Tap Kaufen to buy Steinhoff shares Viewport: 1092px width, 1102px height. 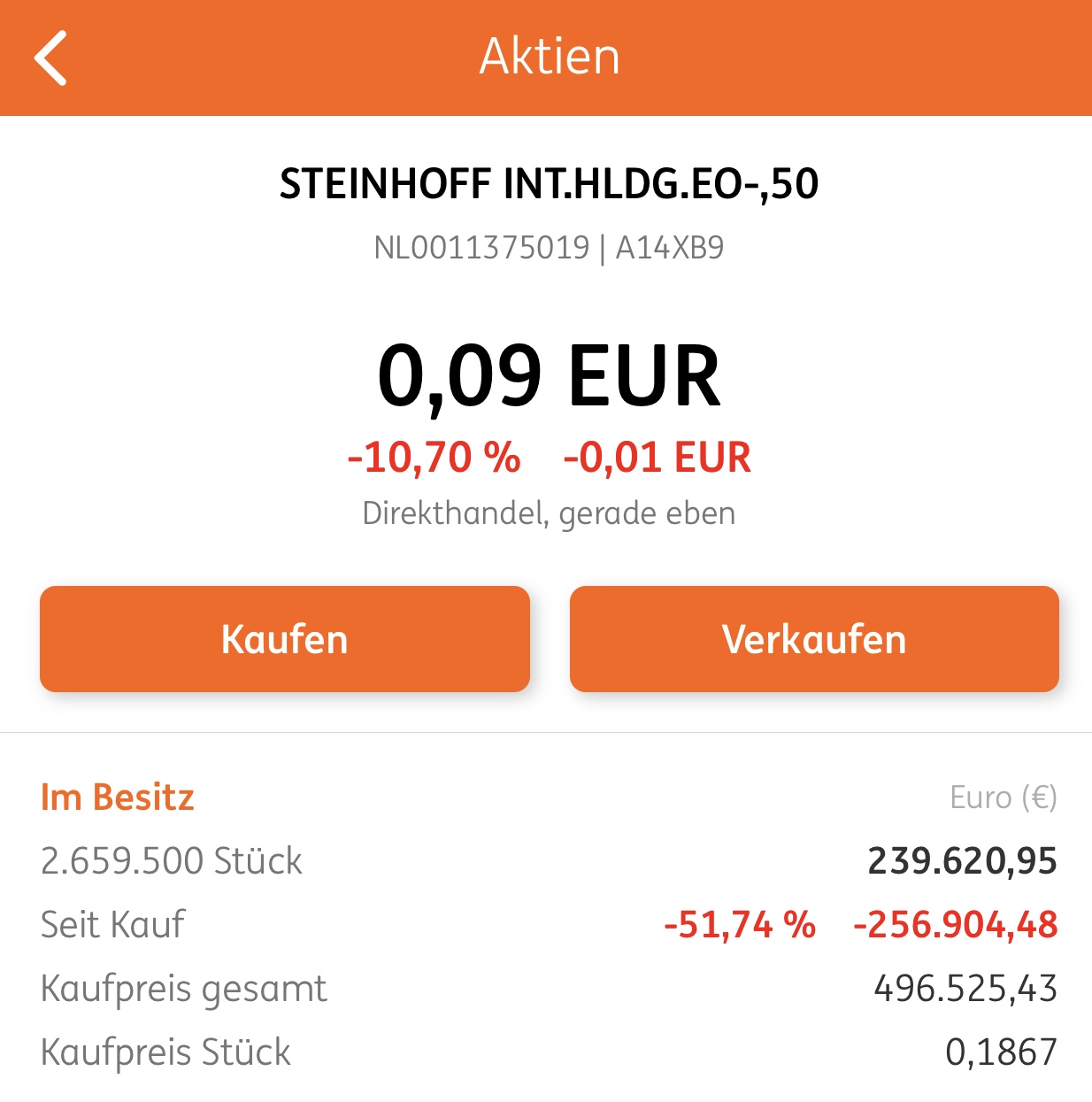[284, 639]
